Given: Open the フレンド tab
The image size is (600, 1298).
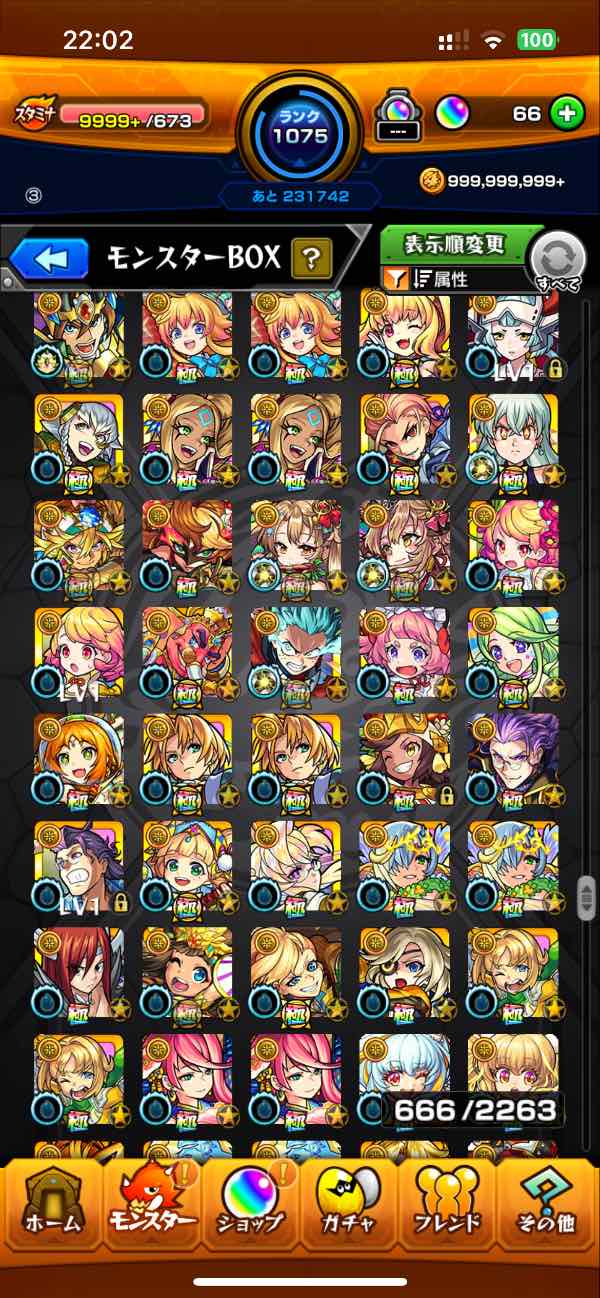Looking at the screenshot, I should pos(447,1203).
